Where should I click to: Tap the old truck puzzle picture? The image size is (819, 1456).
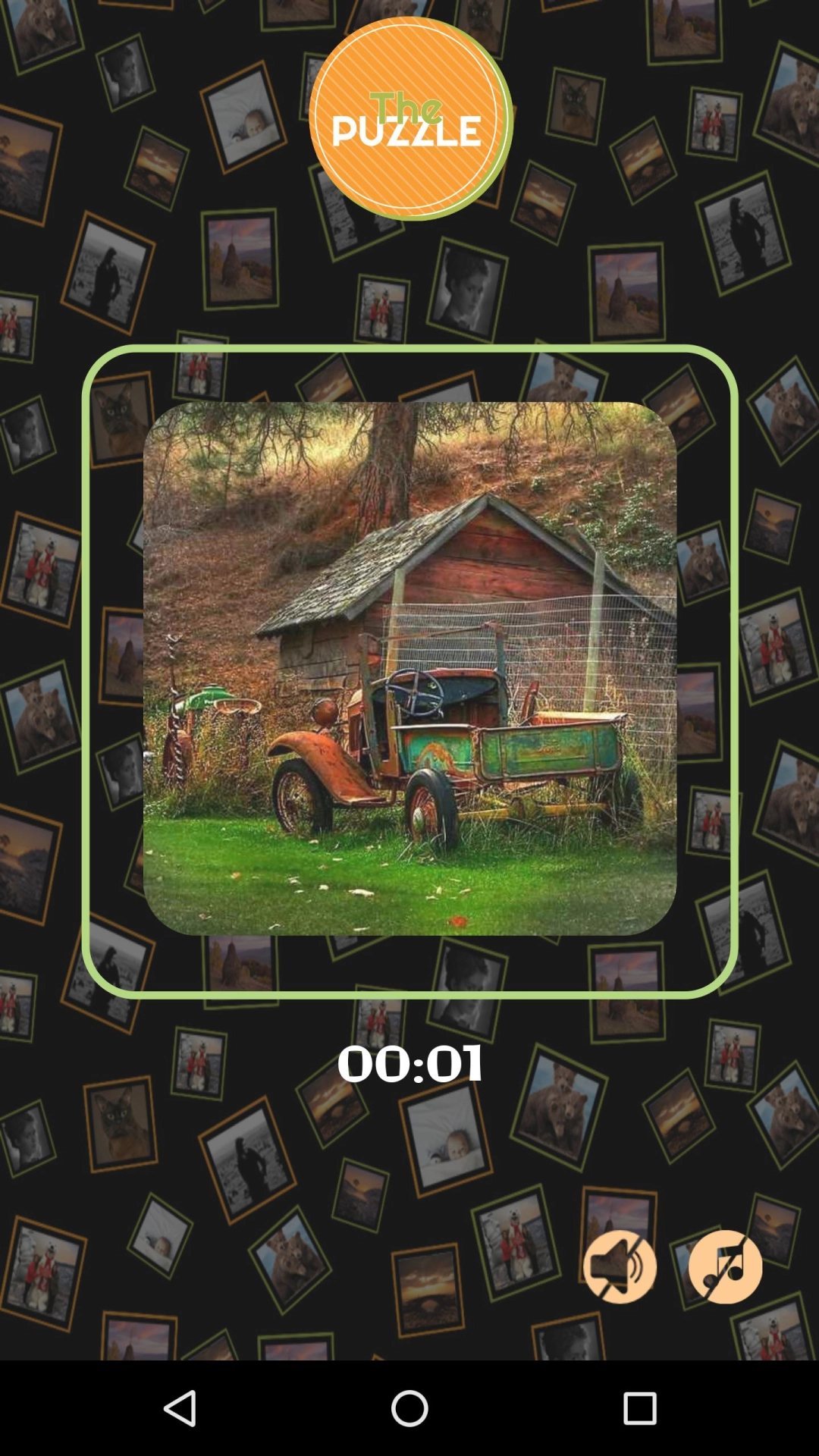click(409, 668)
